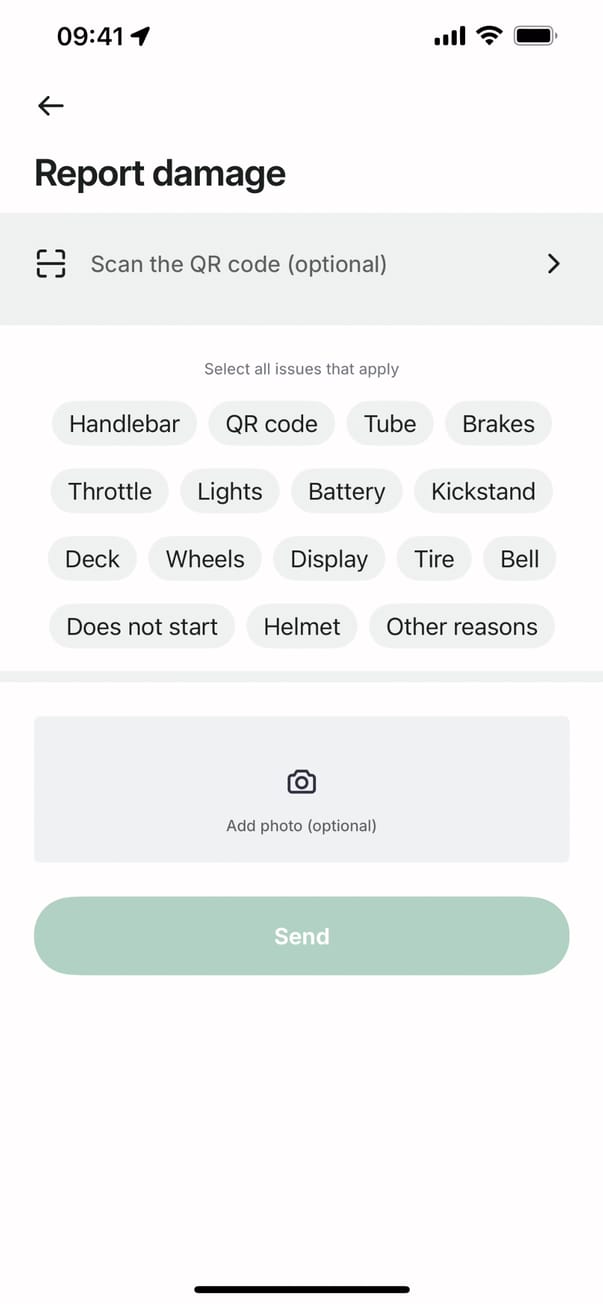Screen dimensions: 603x1304
Task: Select the Brakes chip
Action: click(498, 424)
